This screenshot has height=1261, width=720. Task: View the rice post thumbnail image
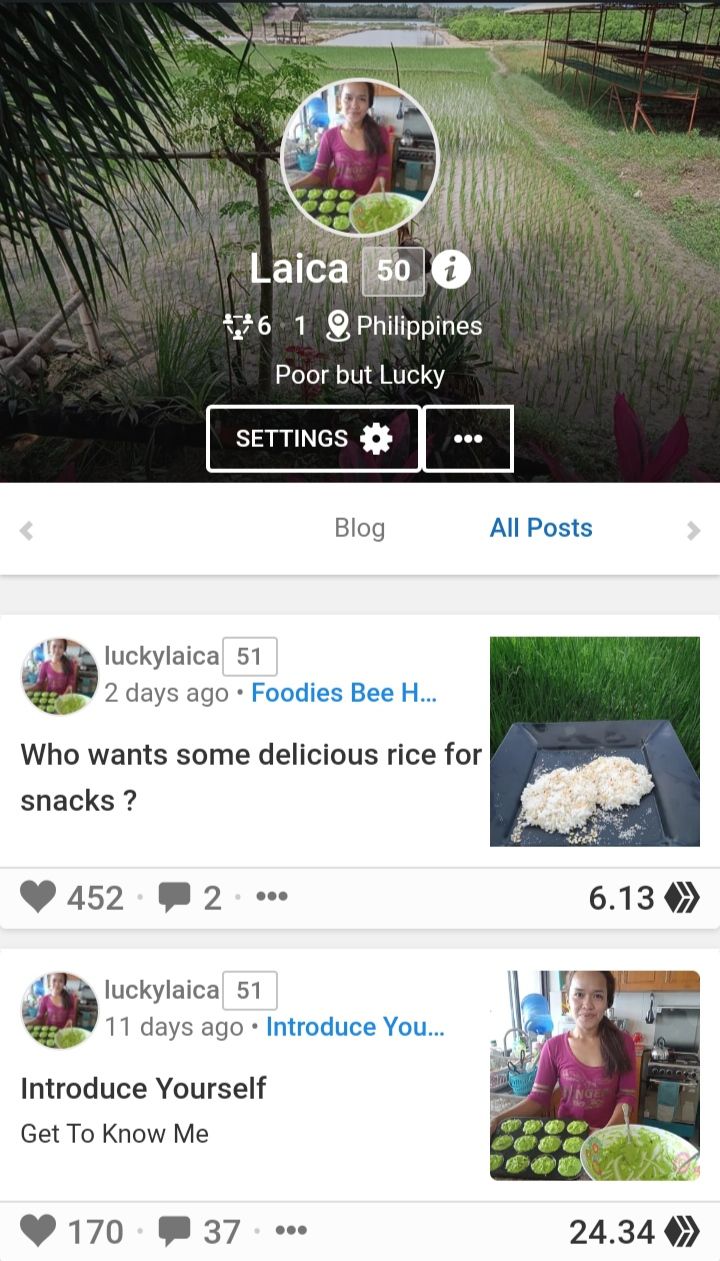coord(594,741)
